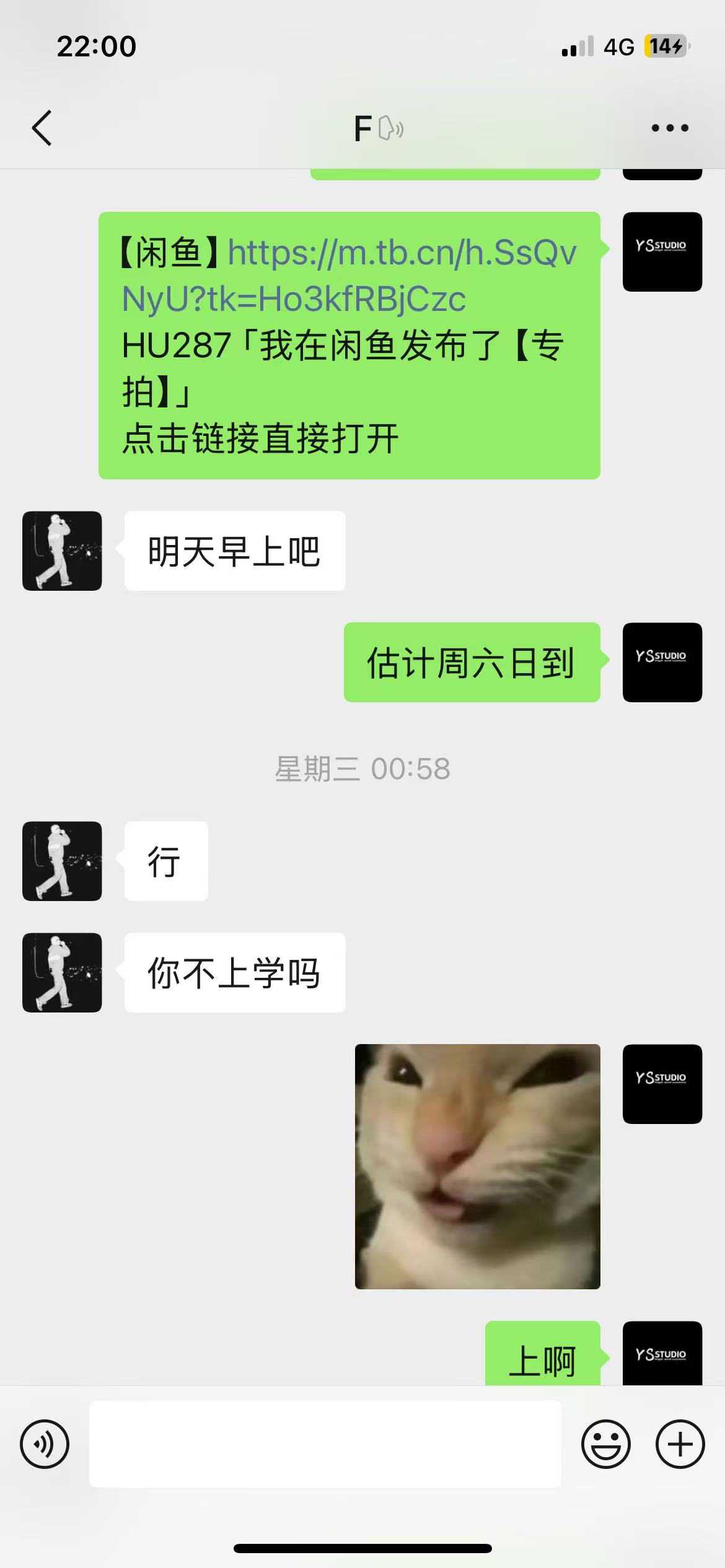Open contact avatar beside 明天早上吧
Viewport: 725px width, 1568px height.
coord(62,551)
